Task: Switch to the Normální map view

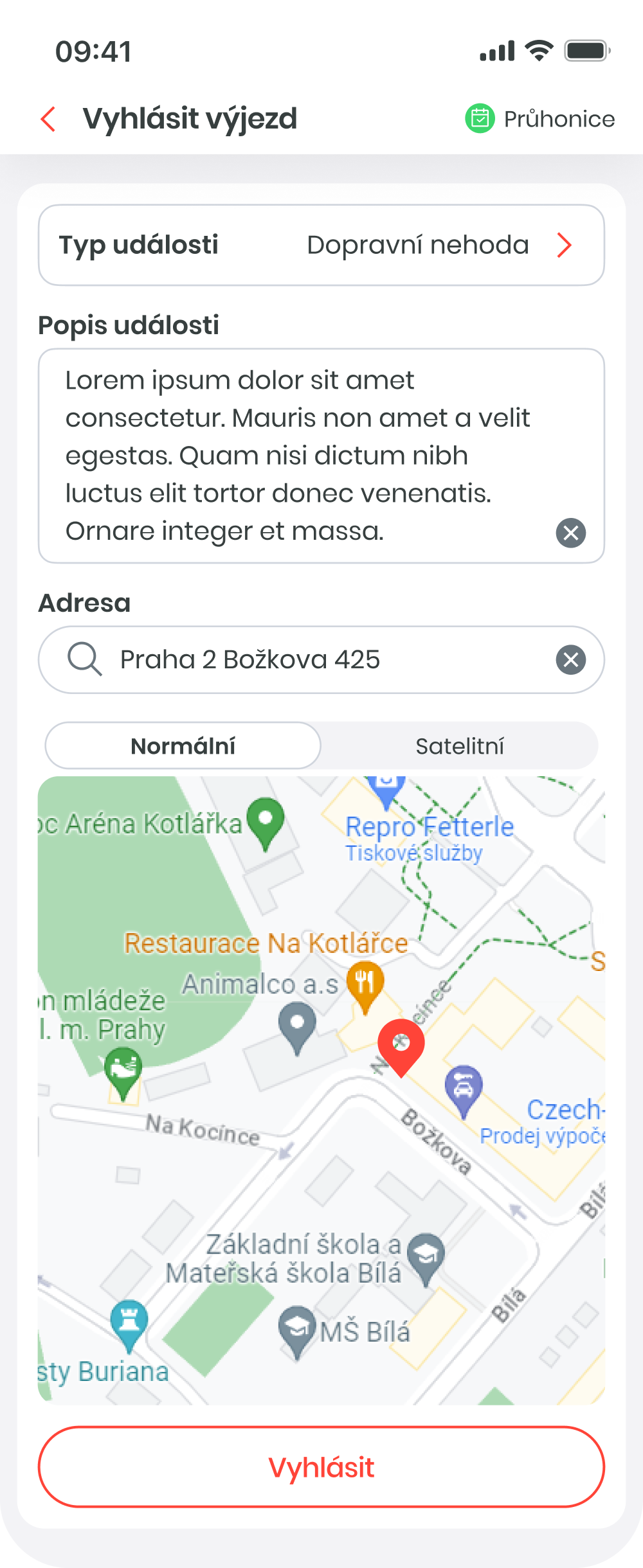Action: click(x=183, y=746)
